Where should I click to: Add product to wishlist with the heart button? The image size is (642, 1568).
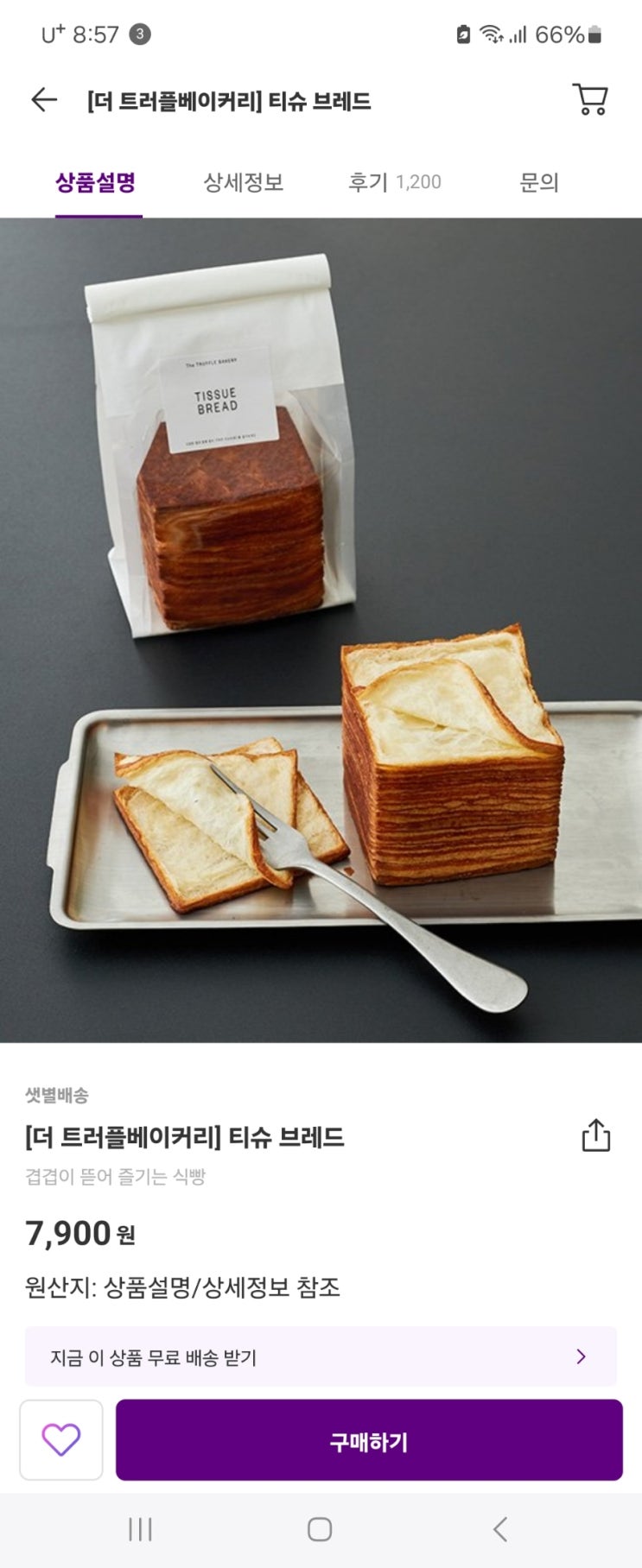pyautogui.click(x=61, y=1439)
